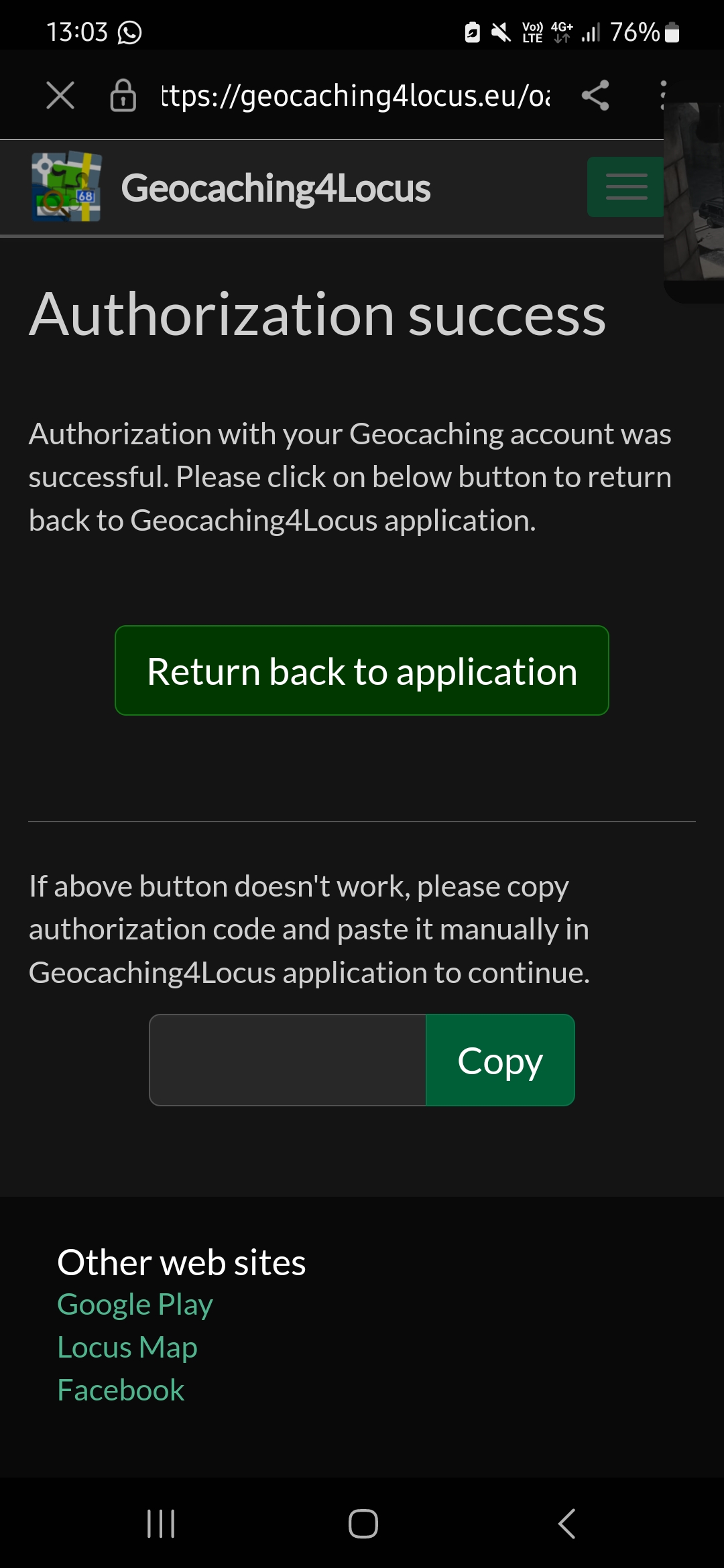This screenshot has height=1568, width=724.
Task: Go back with system back button
Action: (x=566, y=1524)
